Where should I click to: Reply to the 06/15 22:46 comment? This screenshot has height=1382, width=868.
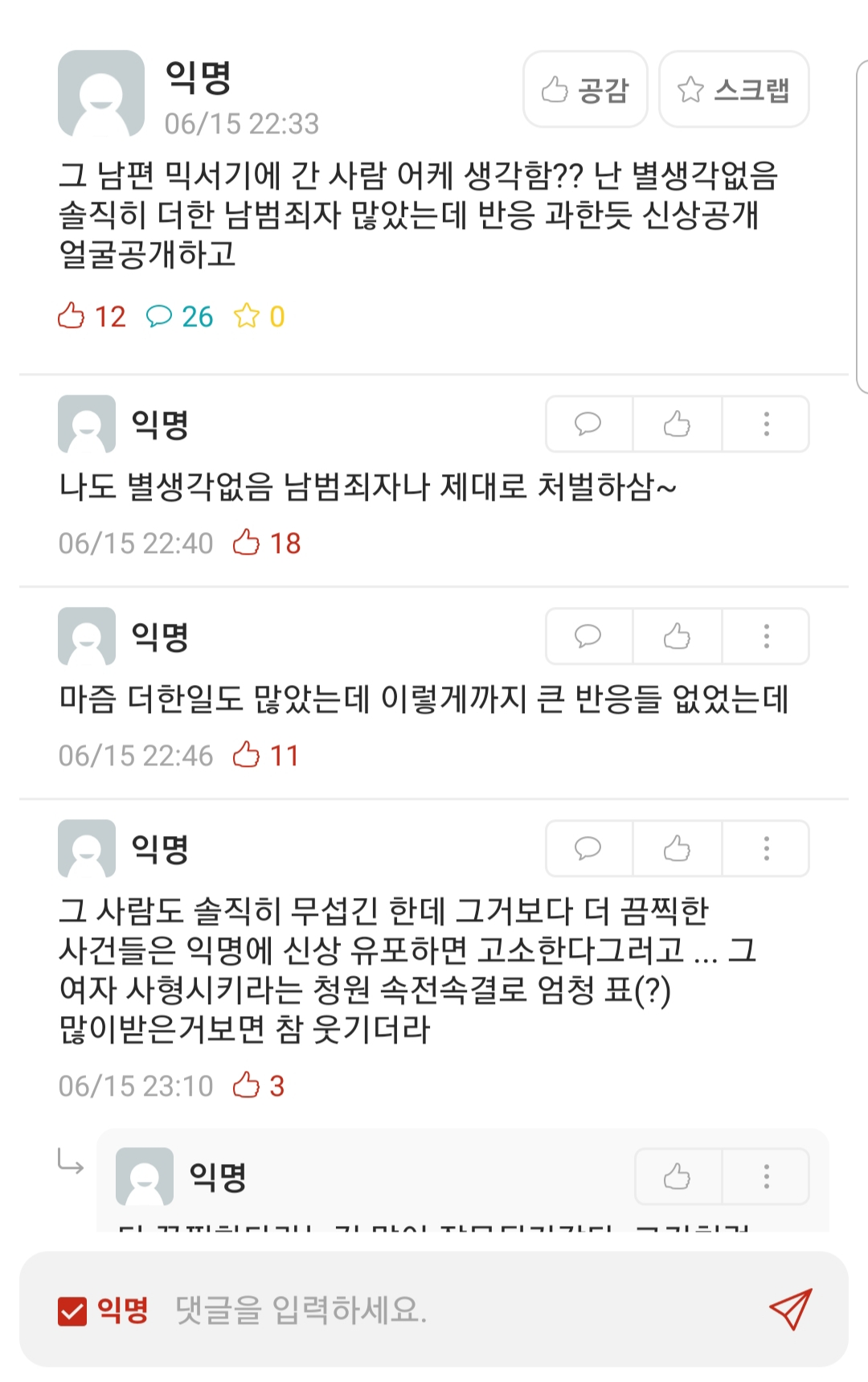pos(588,636)
